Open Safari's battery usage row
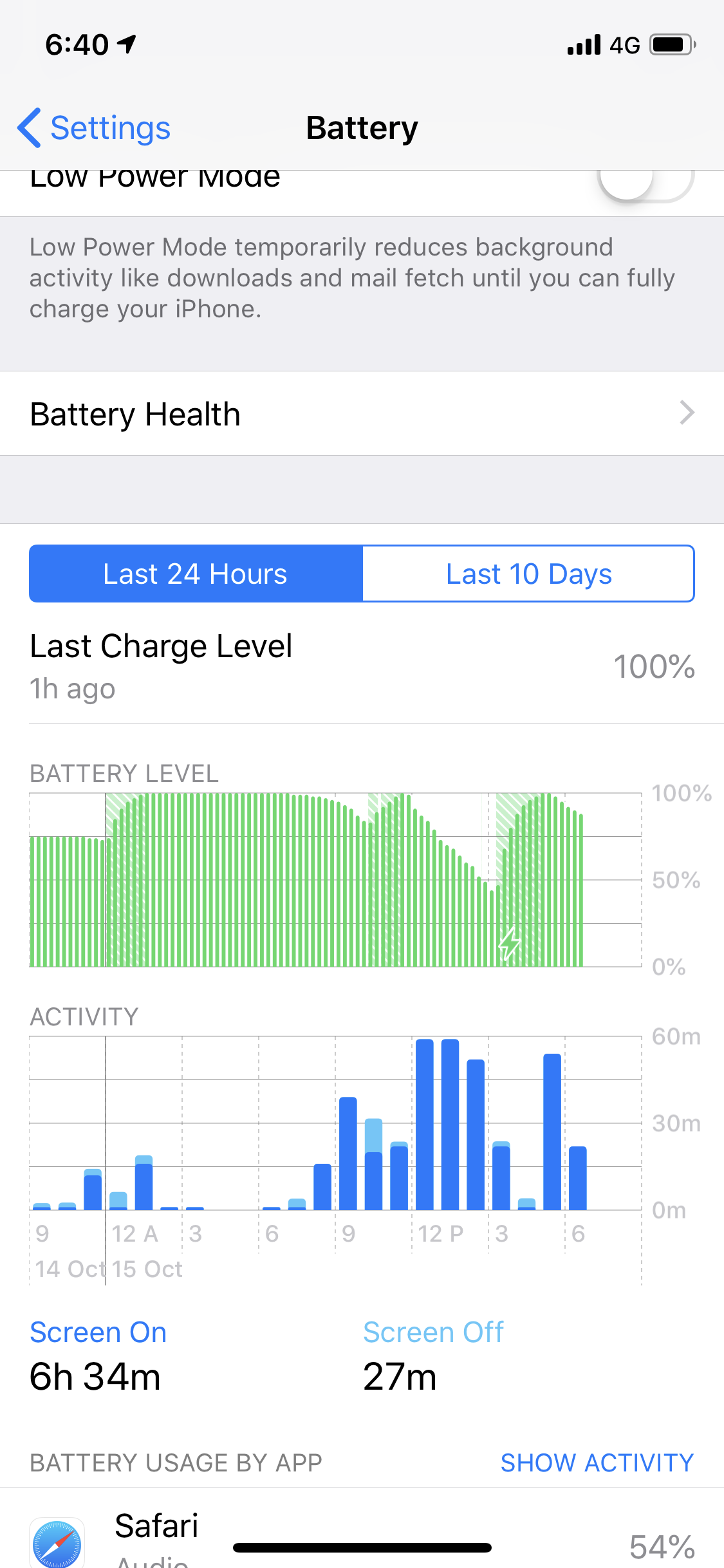The height and width of the screenshot is (1568, 724). tap(362, 1532)
